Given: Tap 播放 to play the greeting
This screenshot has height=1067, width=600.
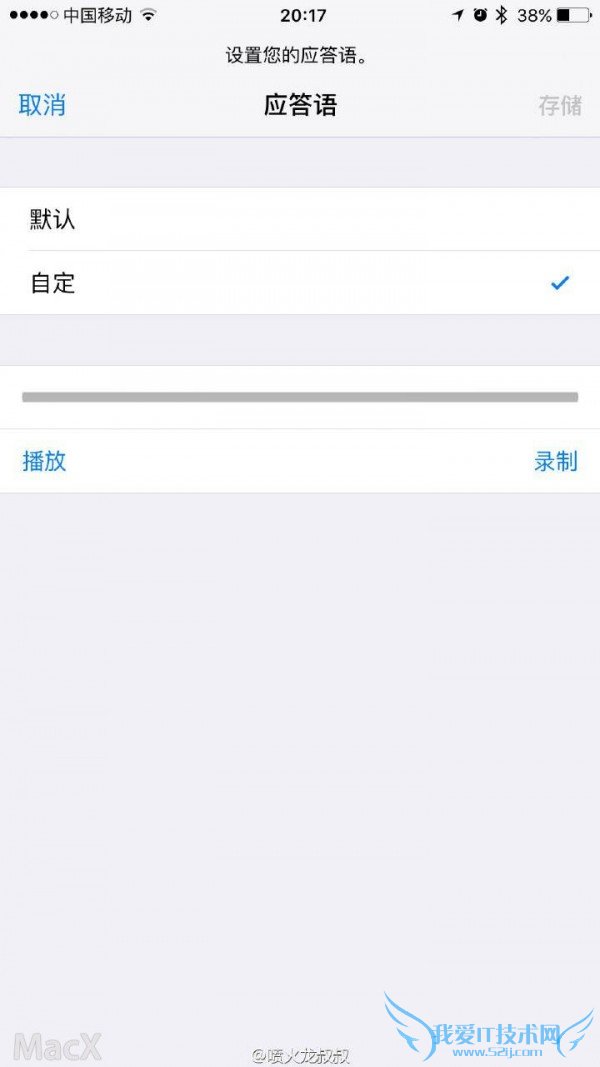Looking at the screenshot, I should (44, 461).
